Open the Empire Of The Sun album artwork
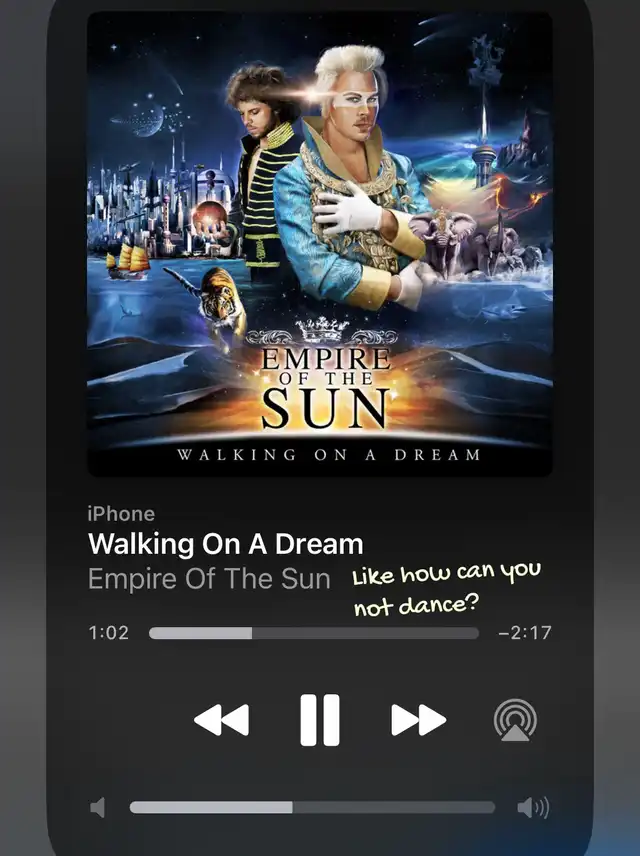640x856 pixels. (320, 244)
